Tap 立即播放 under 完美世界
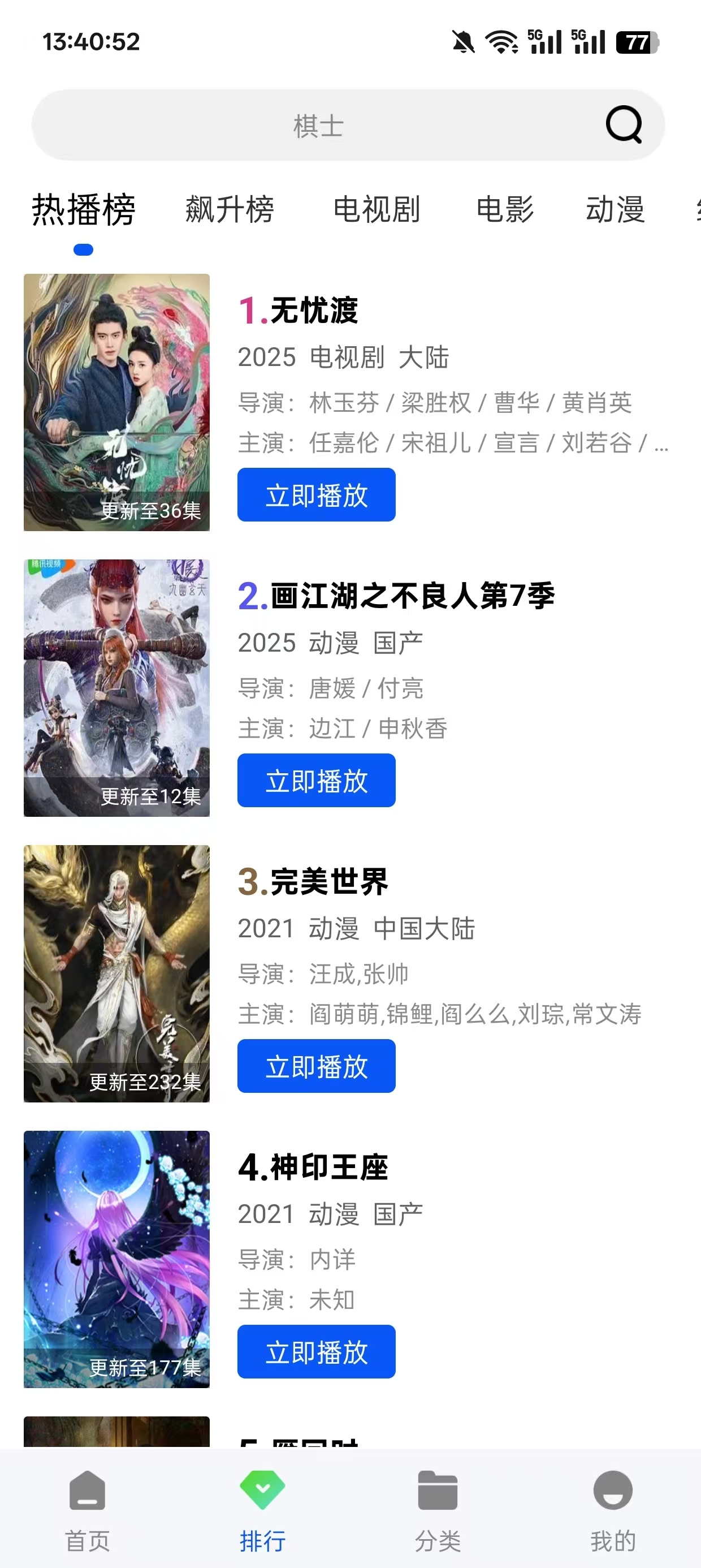The image size is (701, 1568). pyautogui.click(x=317, y=1066)
